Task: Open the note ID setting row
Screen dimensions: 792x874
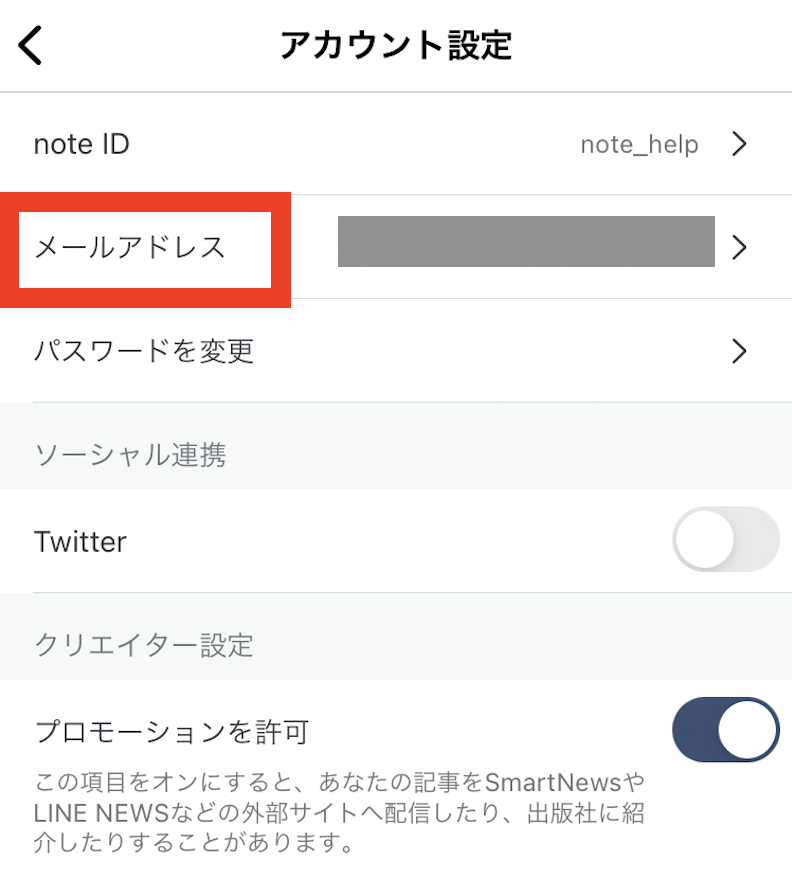Action: point(395,145)
